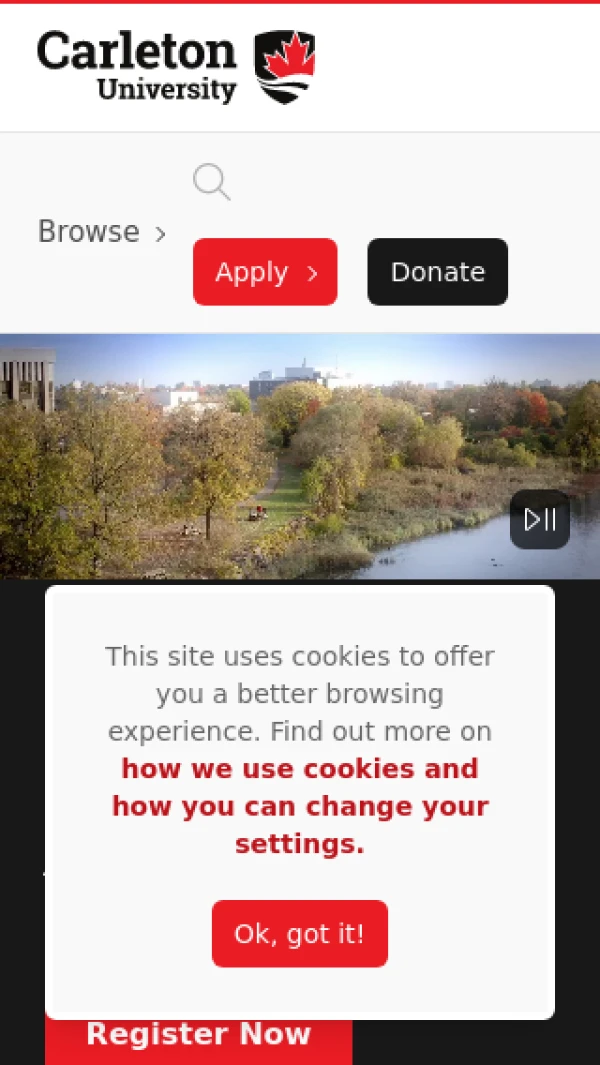This screenshot has height=1065, width=600.
Task: Select the Register Now button
Action: tap(198, 1036)
